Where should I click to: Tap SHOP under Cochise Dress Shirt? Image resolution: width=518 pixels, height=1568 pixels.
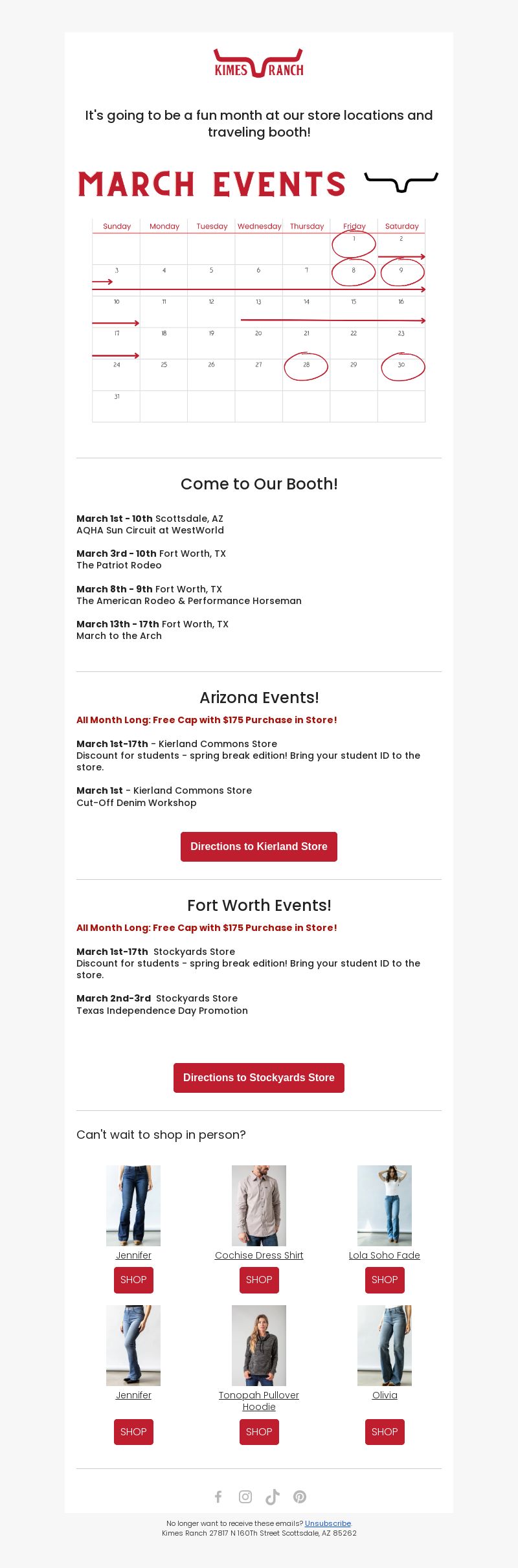(x=259, y=1280)
